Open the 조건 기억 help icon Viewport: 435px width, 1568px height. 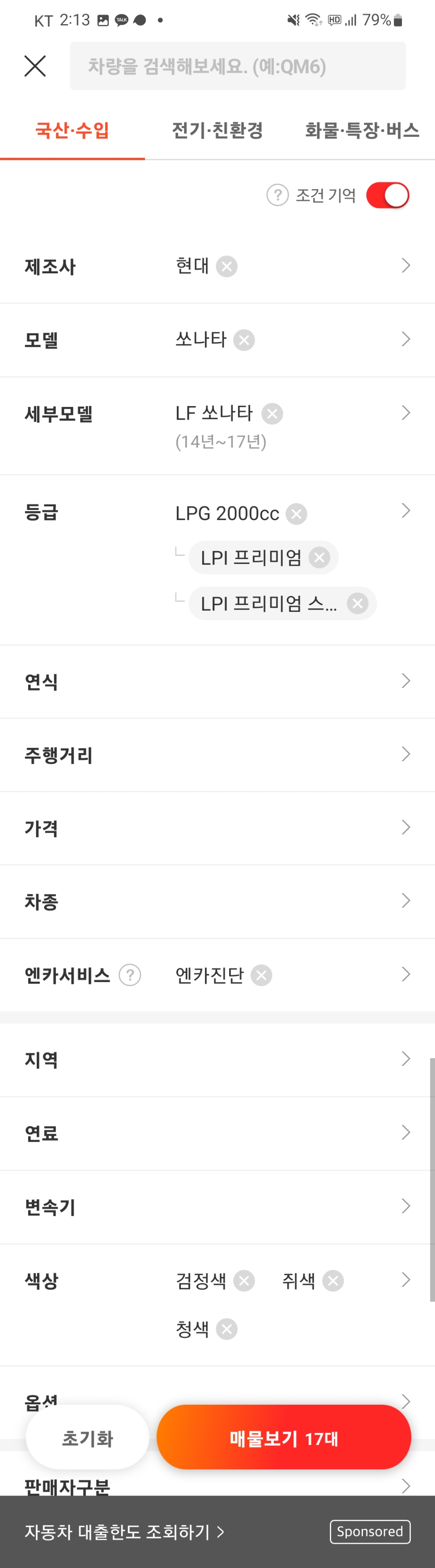pyautogui.click(x=277, y=195)
